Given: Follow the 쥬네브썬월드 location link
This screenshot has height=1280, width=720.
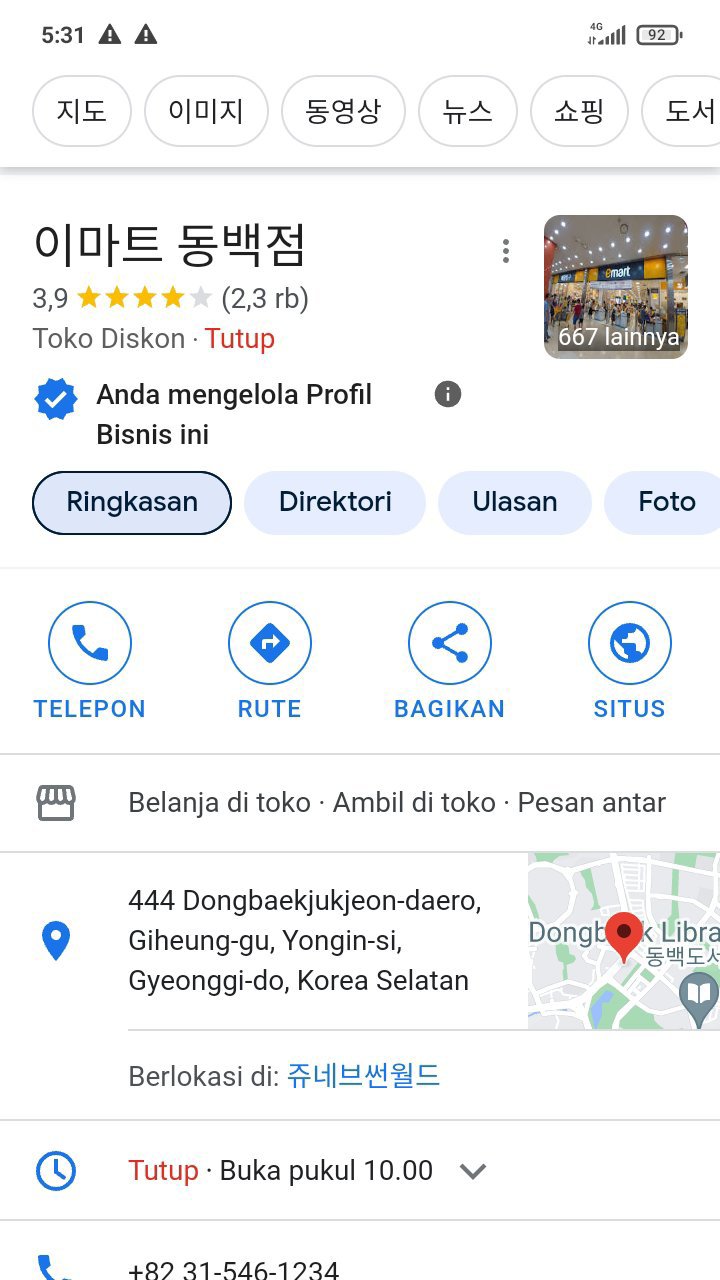Looking at the screenshot, I should click(363, 1076).
